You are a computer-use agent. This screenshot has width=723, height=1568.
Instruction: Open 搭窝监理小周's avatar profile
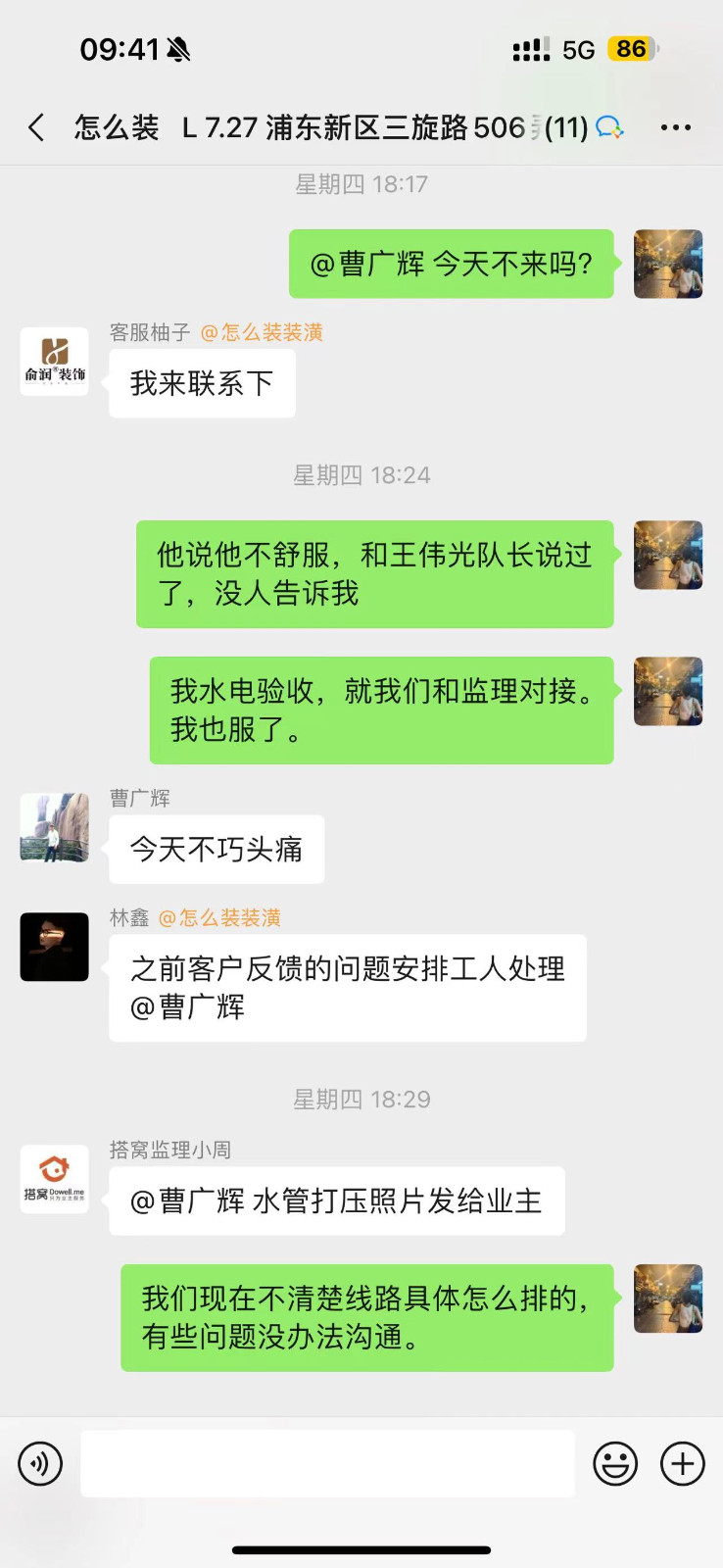point(55,1179)
